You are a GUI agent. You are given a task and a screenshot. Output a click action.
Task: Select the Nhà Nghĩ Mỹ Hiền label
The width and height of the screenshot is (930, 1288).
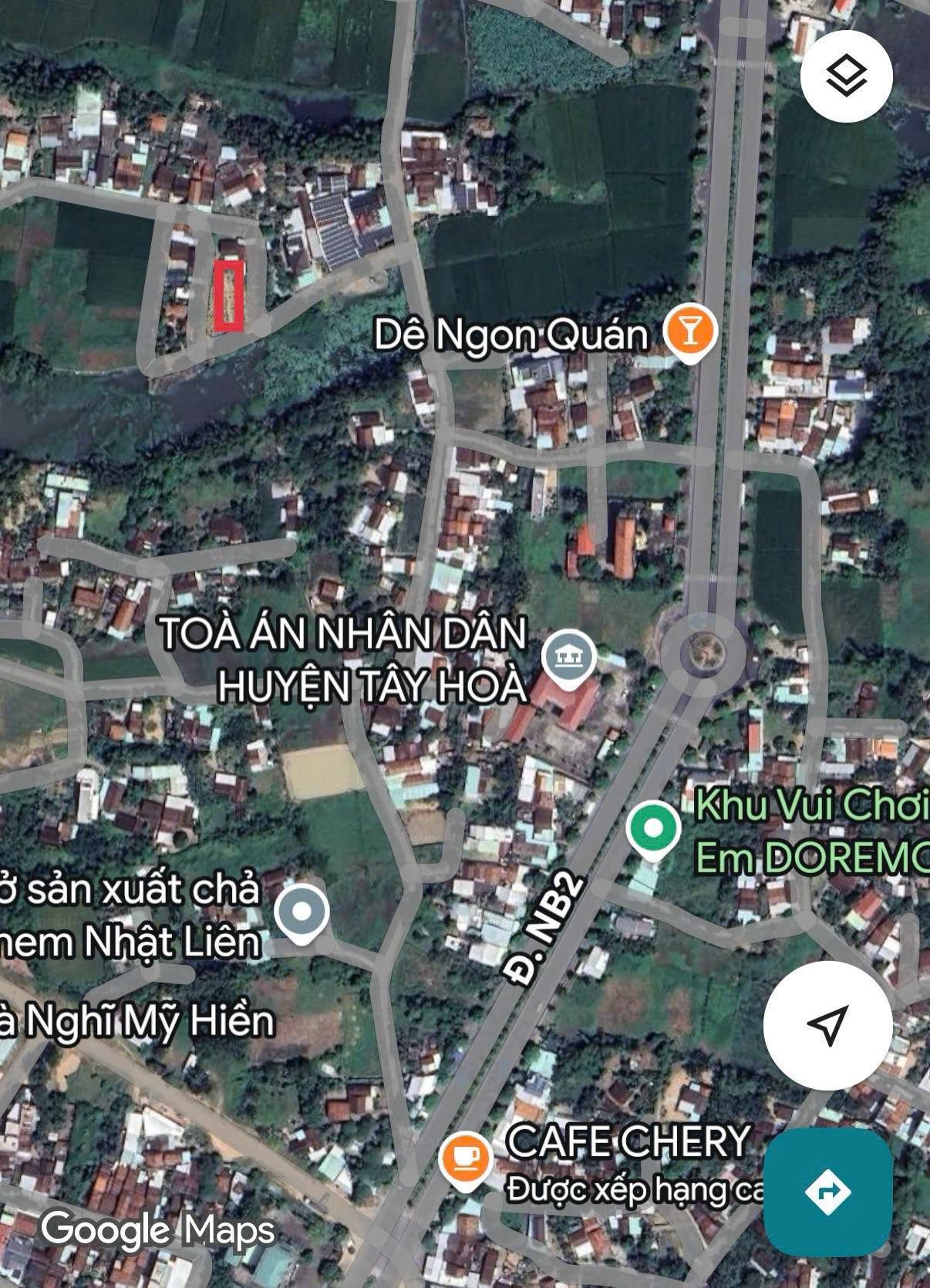(137, 1020)
